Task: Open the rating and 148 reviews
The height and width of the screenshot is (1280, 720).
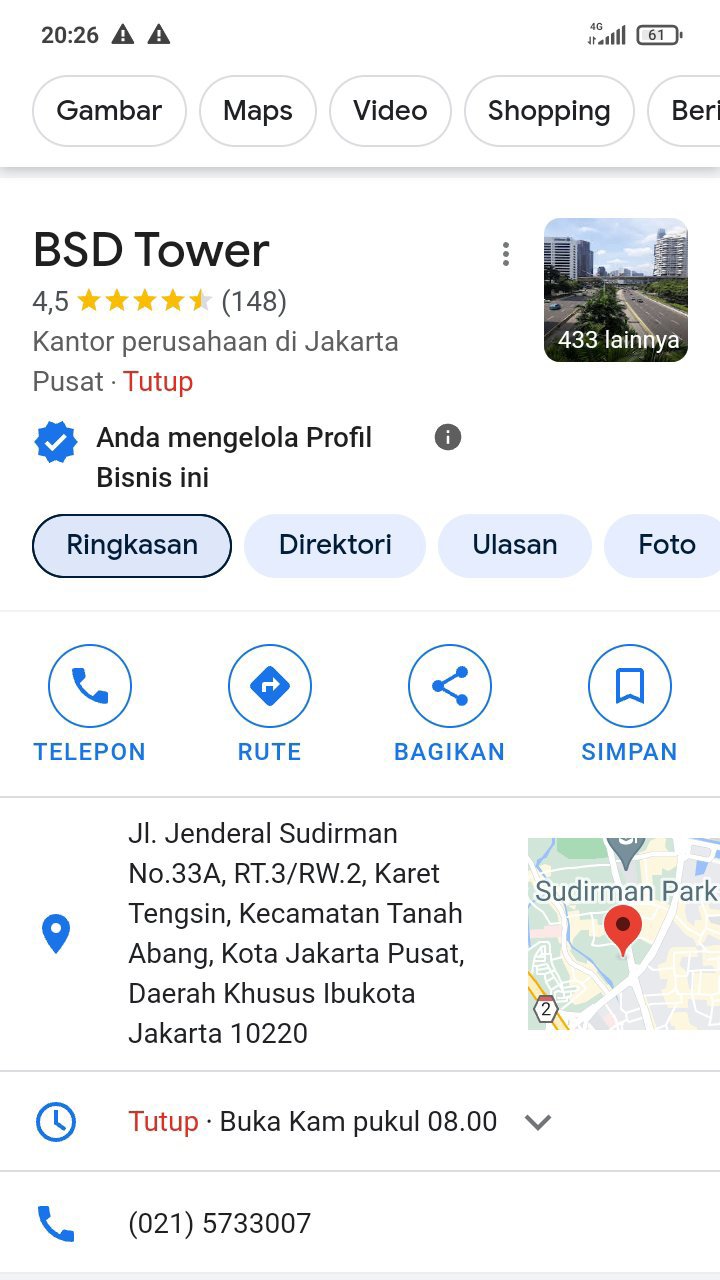Action: point(160,301)
